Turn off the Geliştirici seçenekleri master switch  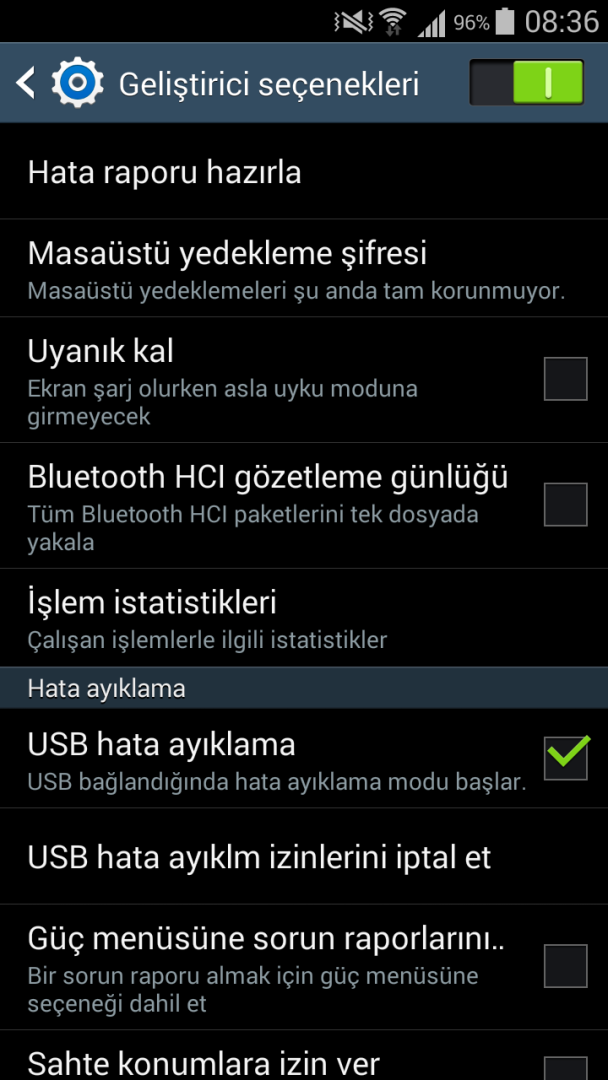pyautogui.click(x=526, y=83)
